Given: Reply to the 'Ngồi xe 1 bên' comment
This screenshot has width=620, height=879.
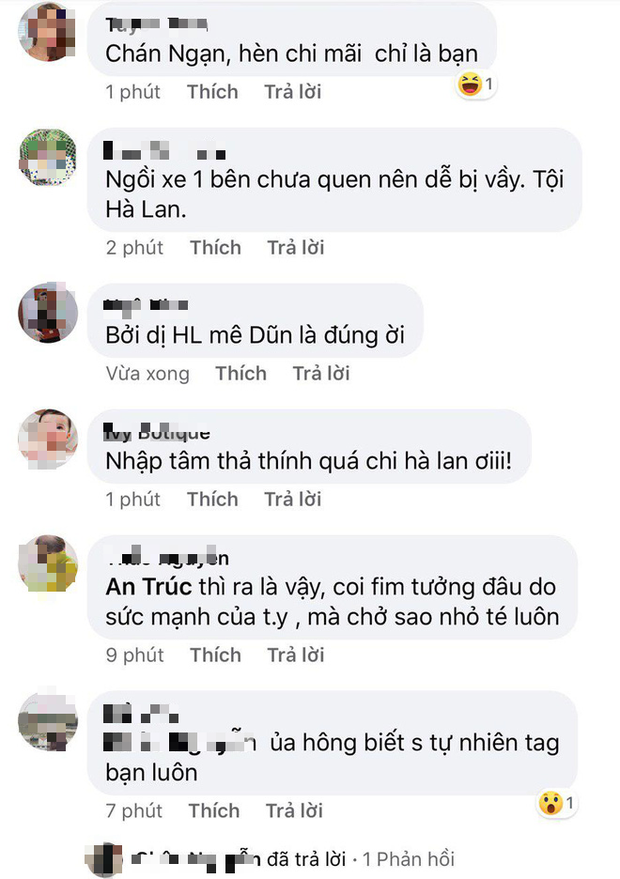Looking at the screenshot, I should (296, 247).
